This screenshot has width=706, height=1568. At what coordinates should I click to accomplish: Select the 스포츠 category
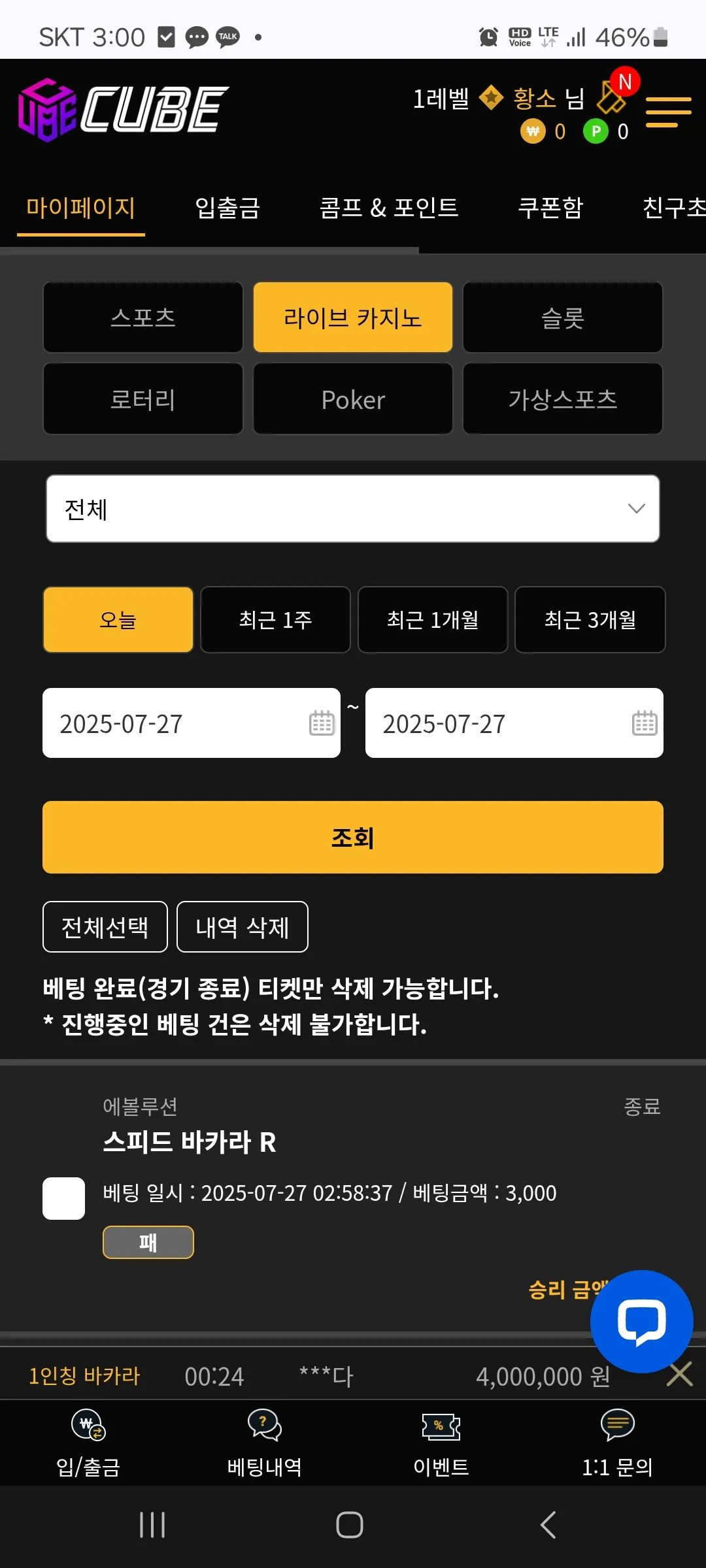pos(143,318)
